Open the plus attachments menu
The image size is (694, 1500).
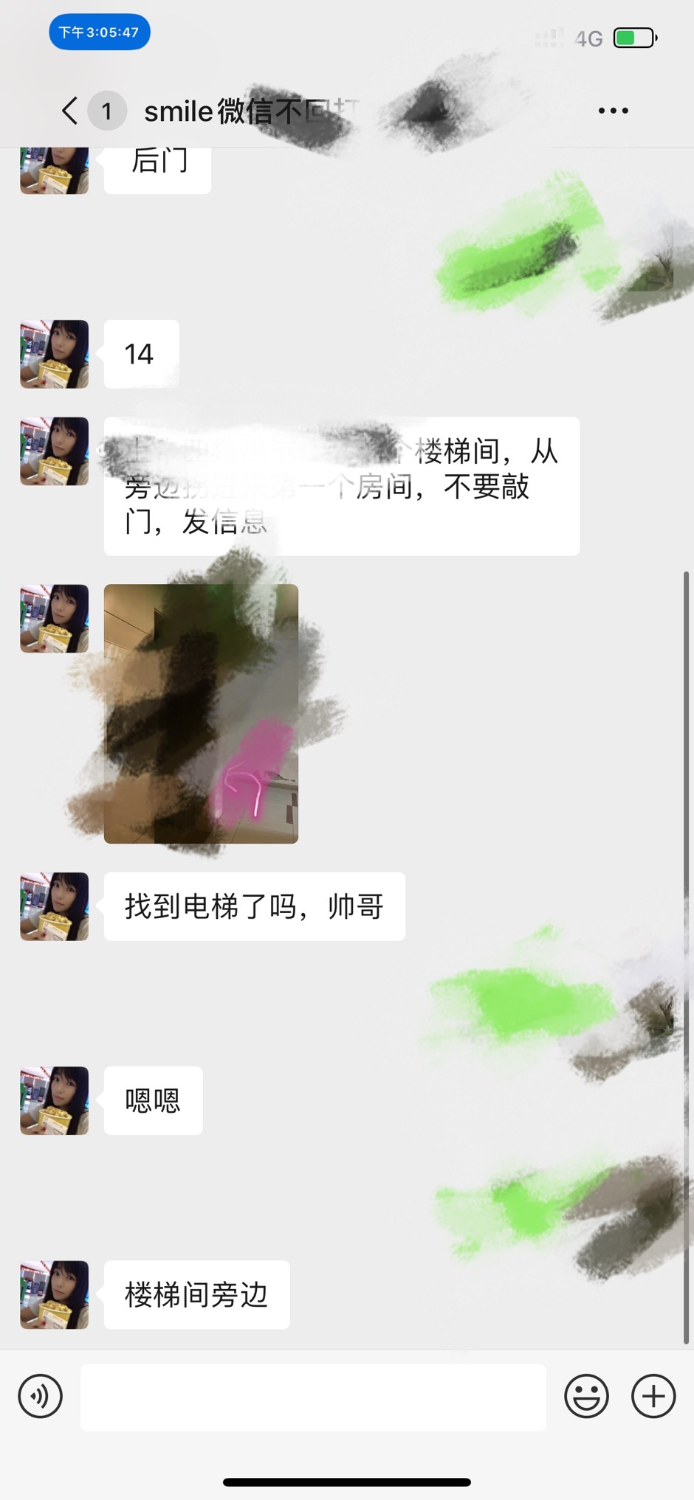click(653, 1396)
